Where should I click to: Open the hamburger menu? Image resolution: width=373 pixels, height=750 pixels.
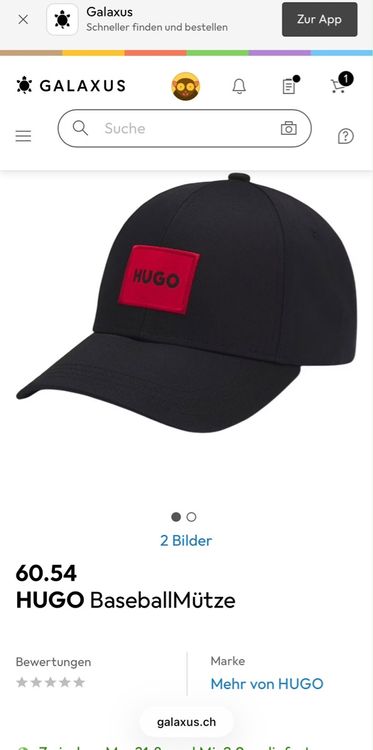pos(23,136)
